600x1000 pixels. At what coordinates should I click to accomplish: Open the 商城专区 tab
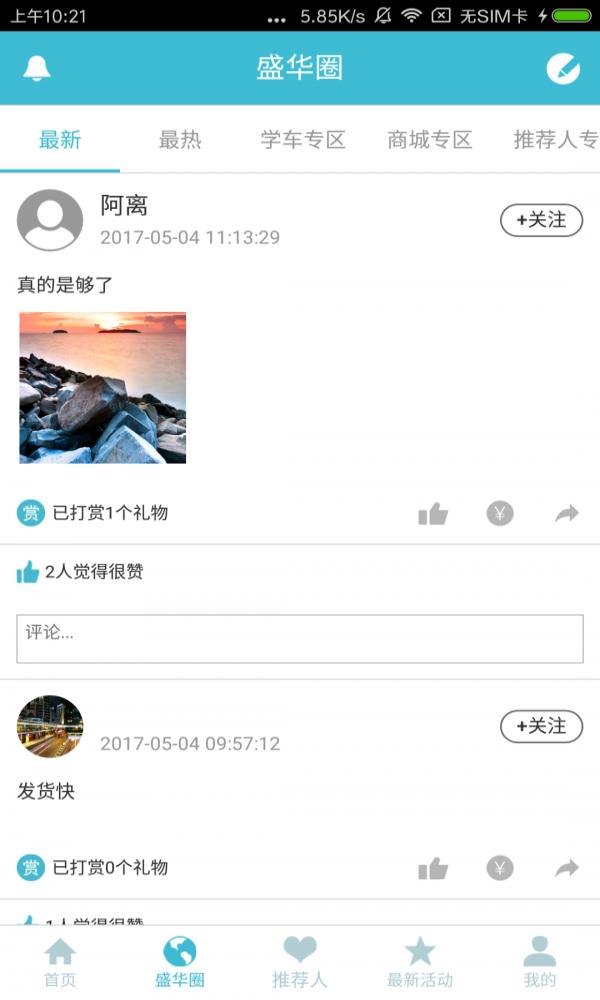tap(429, 140)
